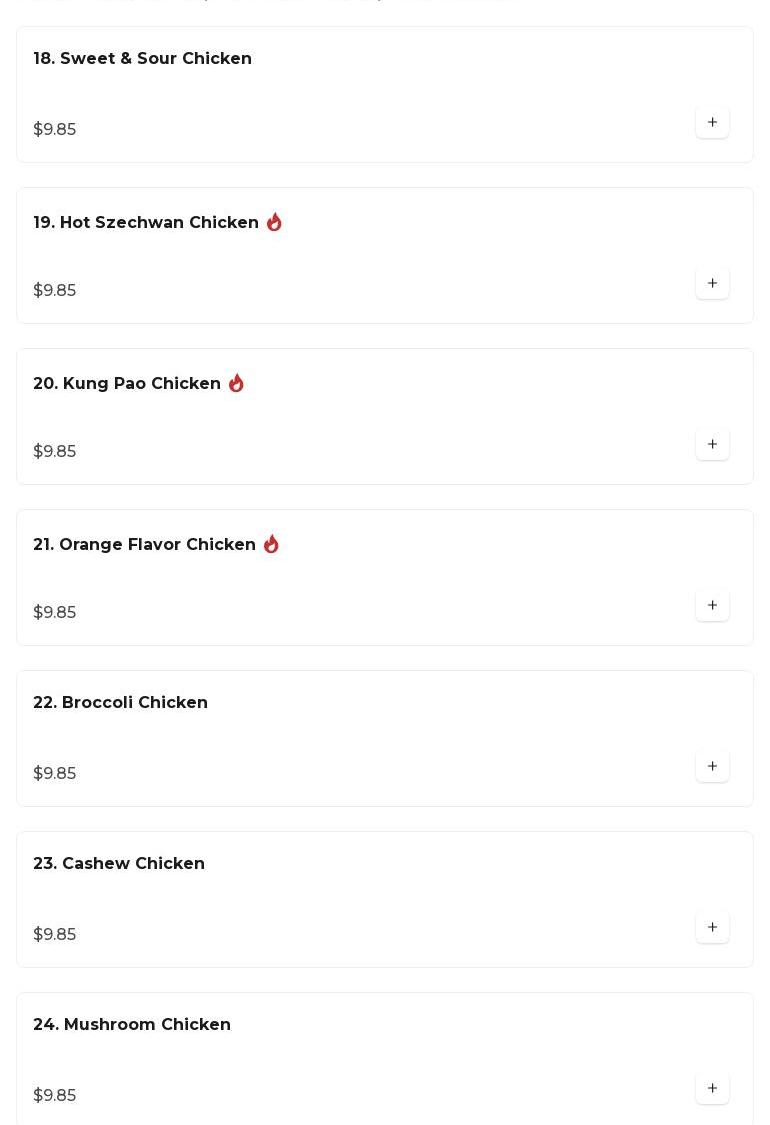Tap plus button for Broccoli Chicken
770x1125 pixels.
pos(712,767)
